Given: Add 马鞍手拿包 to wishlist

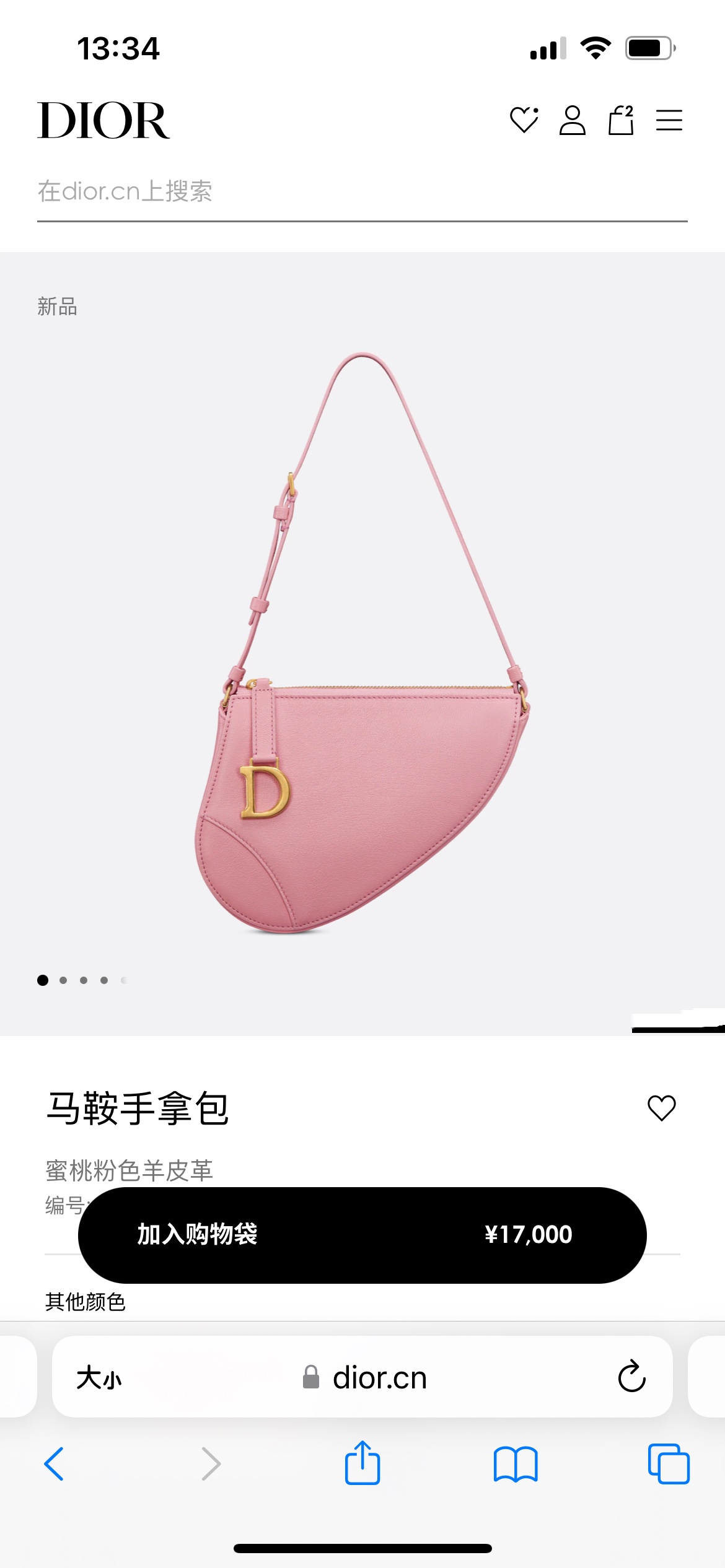Looking at the screenshot, I should click(x=661, y=1108).
